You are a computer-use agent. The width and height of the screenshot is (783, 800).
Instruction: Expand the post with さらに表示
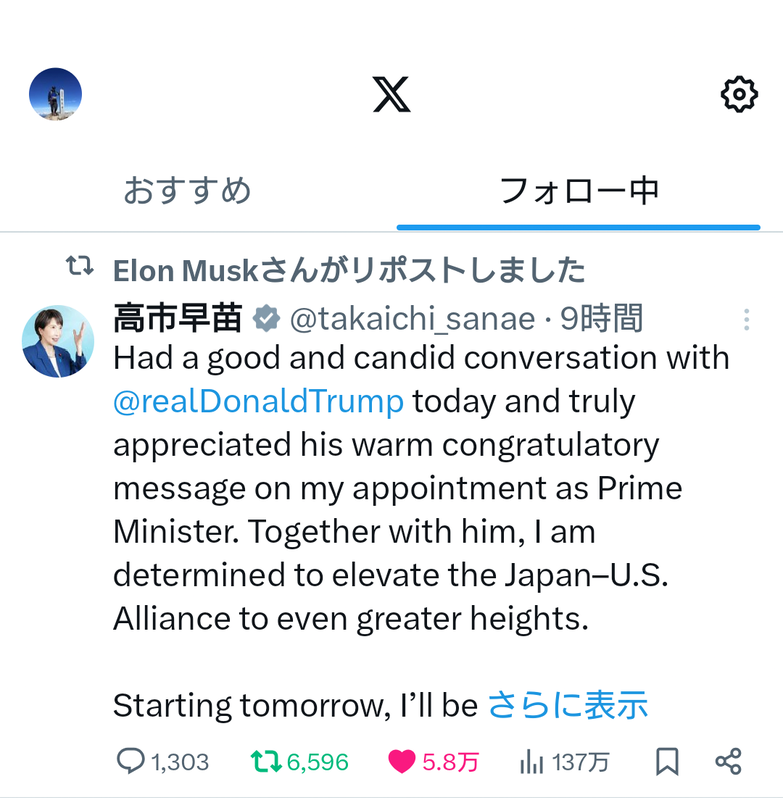click(x=567, y=705)
